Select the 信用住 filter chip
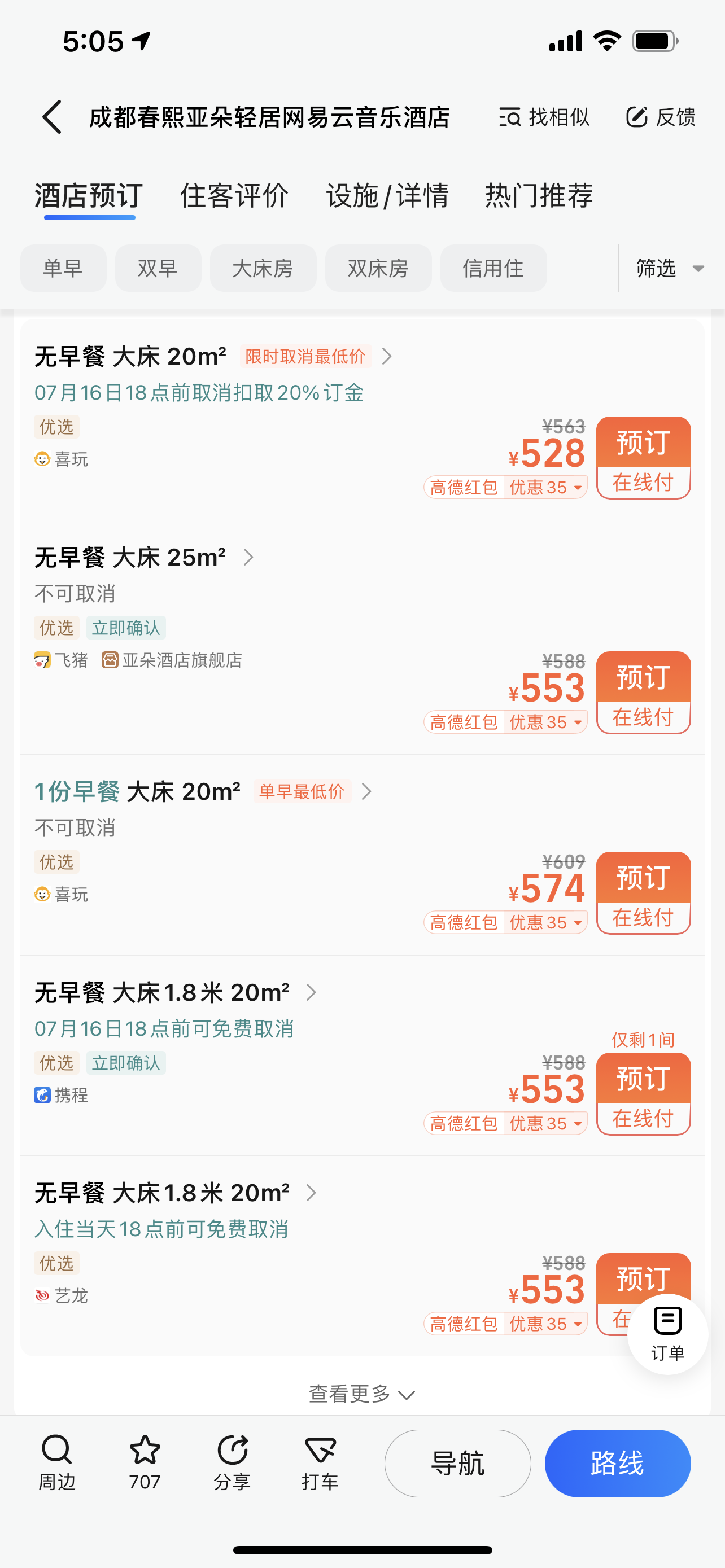The image size is (725, 1568). (493, 269)
